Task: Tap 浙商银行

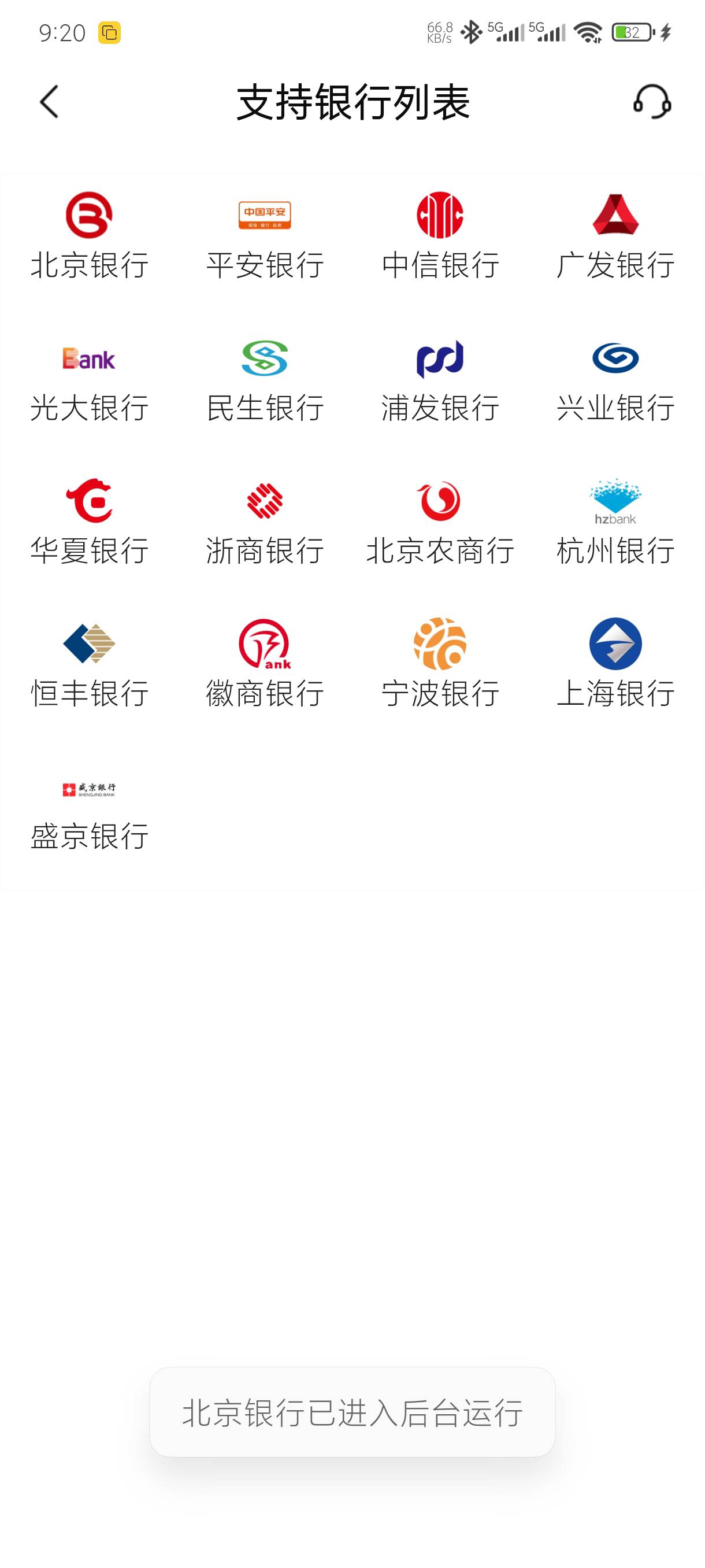Action: [265, 522]
